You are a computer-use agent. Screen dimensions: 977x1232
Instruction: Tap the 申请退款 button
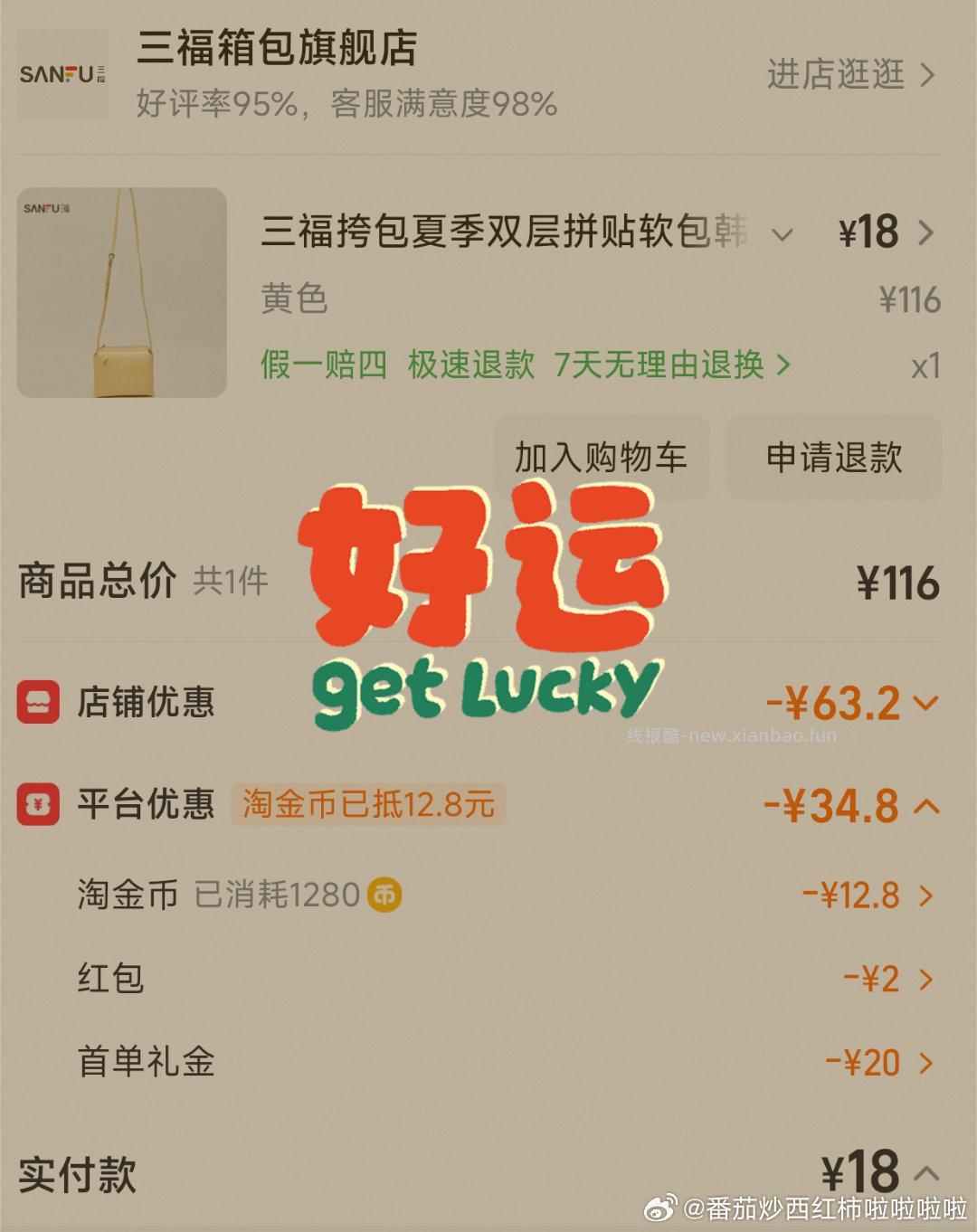[x=834, y=460]
